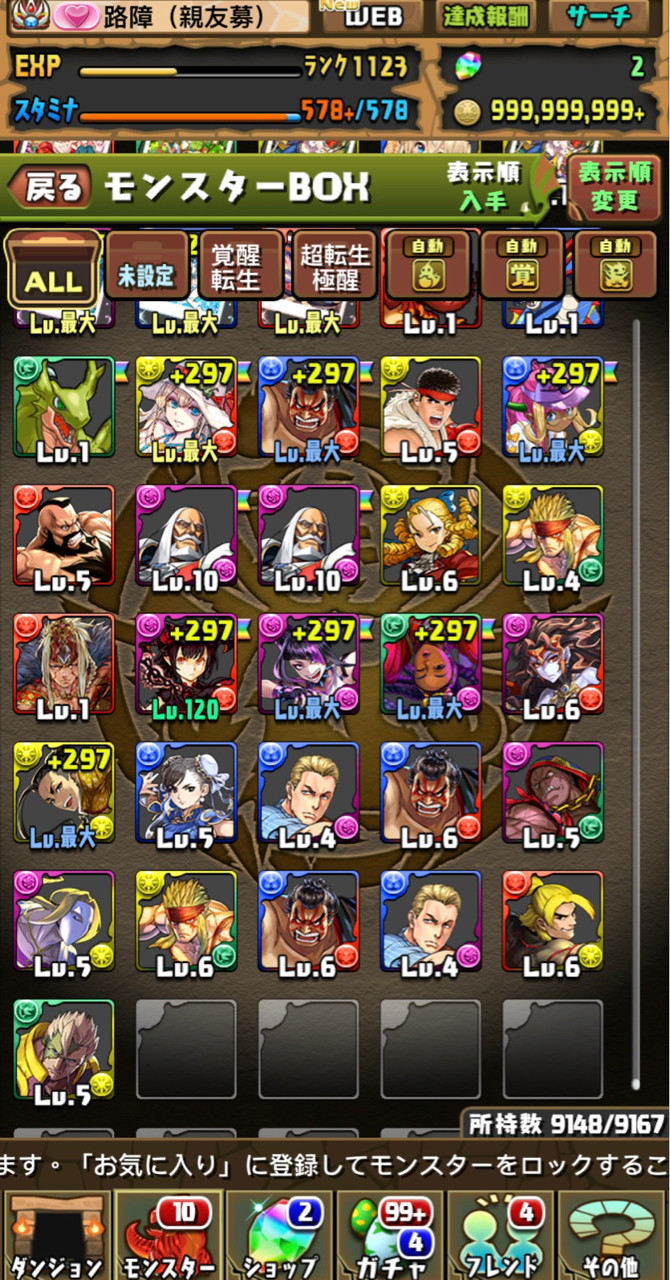Switch to the 超転生極醒 filter tab
This screenshot has height=1280, width=670.
click(333, 267)
